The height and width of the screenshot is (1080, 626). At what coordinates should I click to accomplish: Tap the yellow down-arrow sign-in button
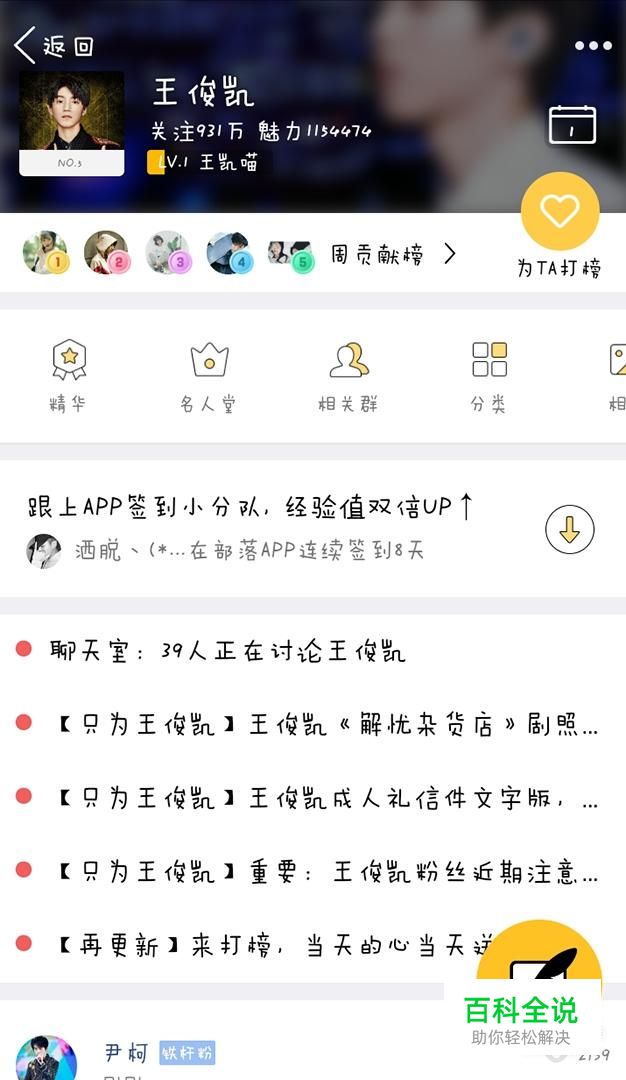[570, 529]
